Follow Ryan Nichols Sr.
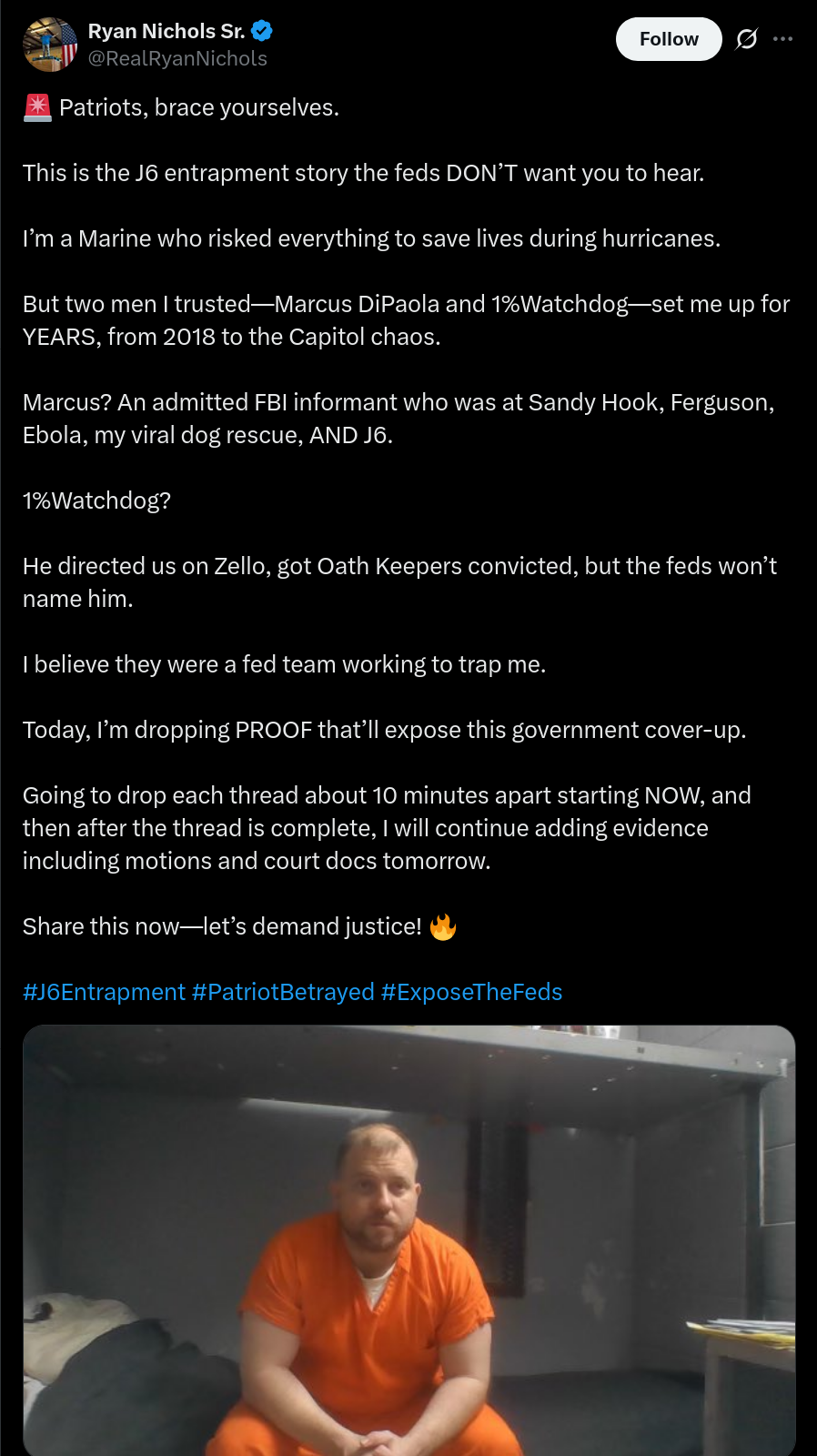This screenshot has width=817, height=1456. click(669, 39)
